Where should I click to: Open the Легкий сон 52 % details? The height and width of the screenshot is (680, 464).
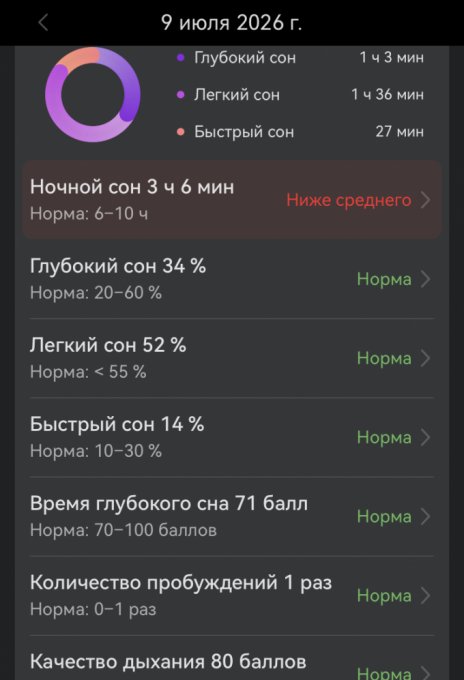tap(232, 358)
